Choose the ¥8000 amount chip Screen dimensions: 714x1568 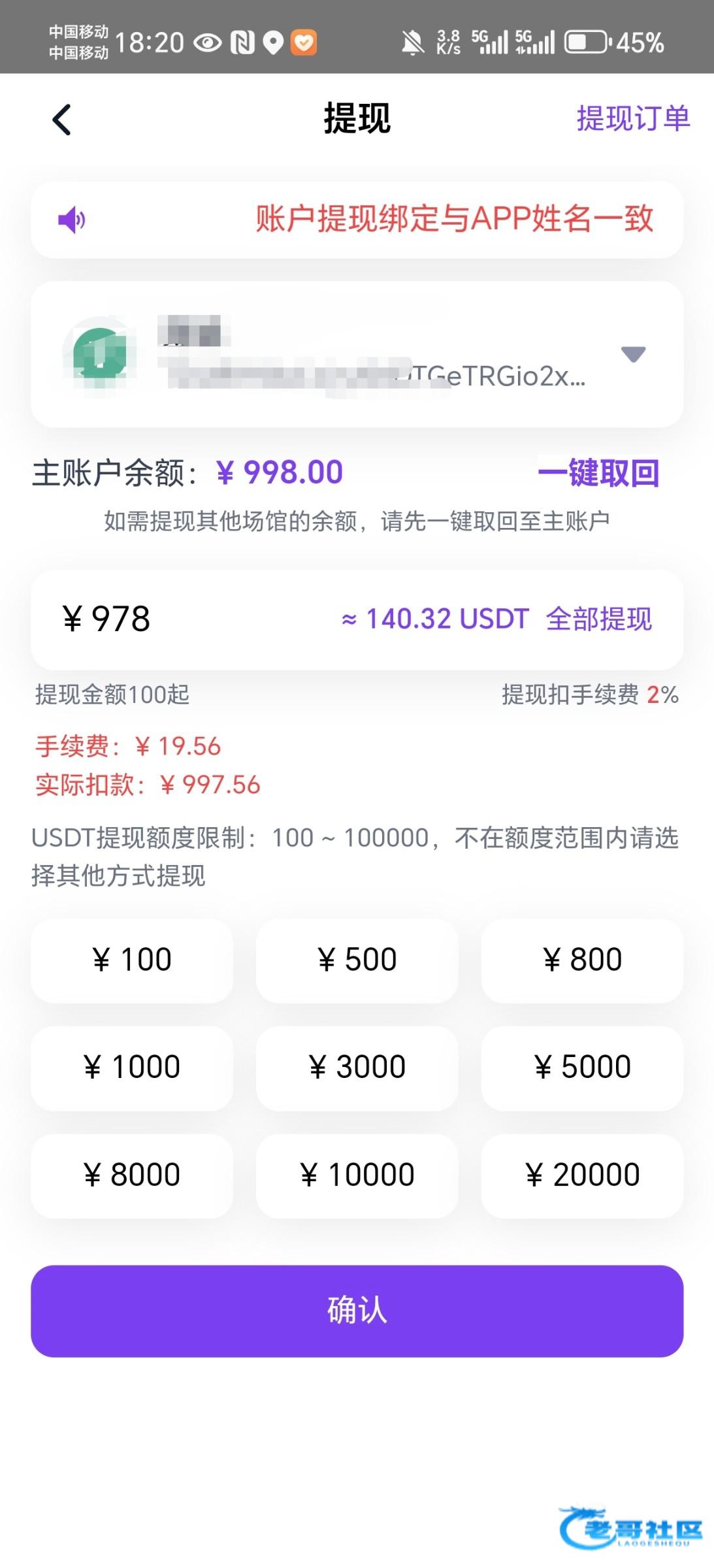132,1175
